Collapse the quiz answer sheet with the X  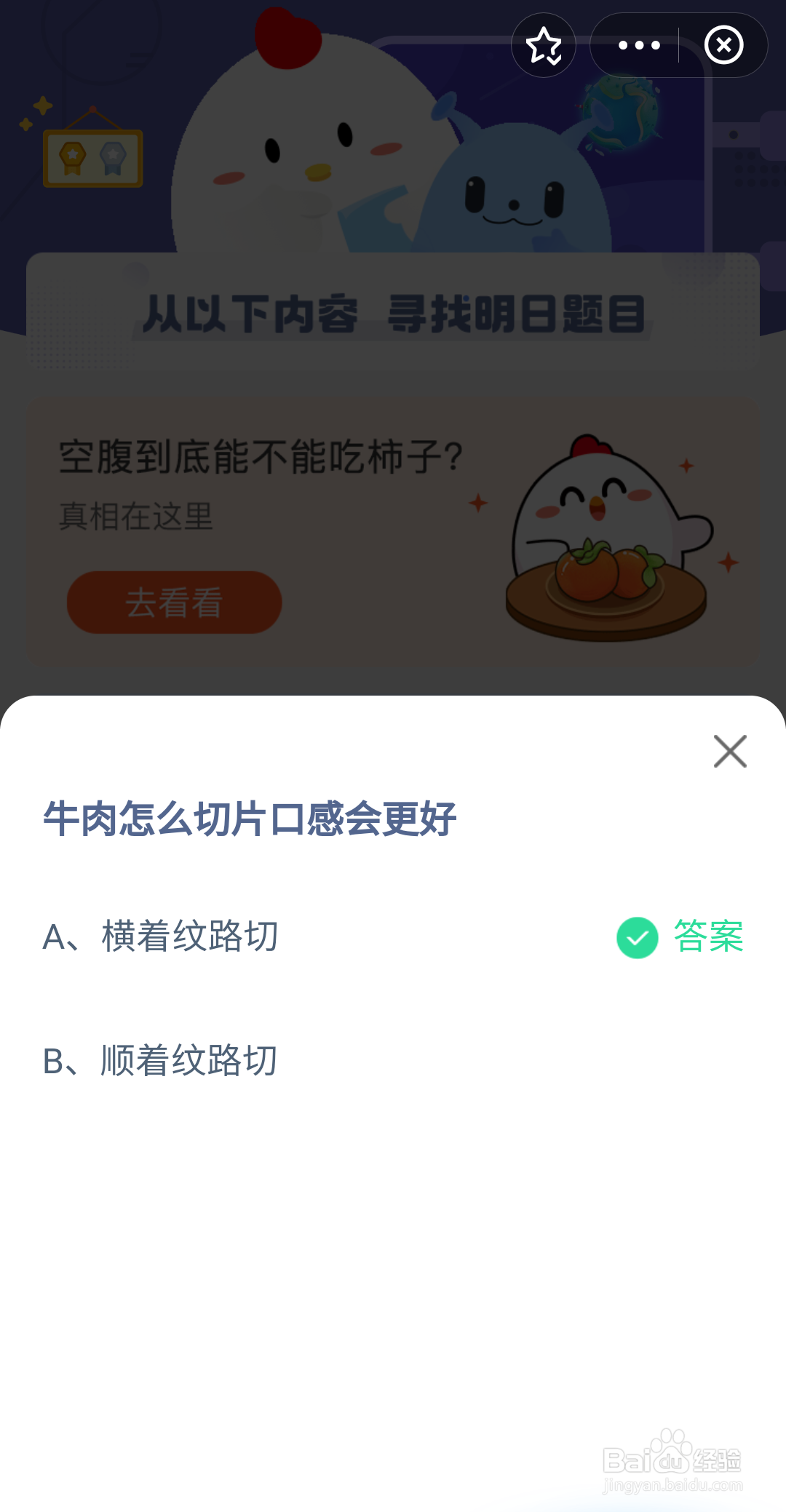click(x=731, y=752)
